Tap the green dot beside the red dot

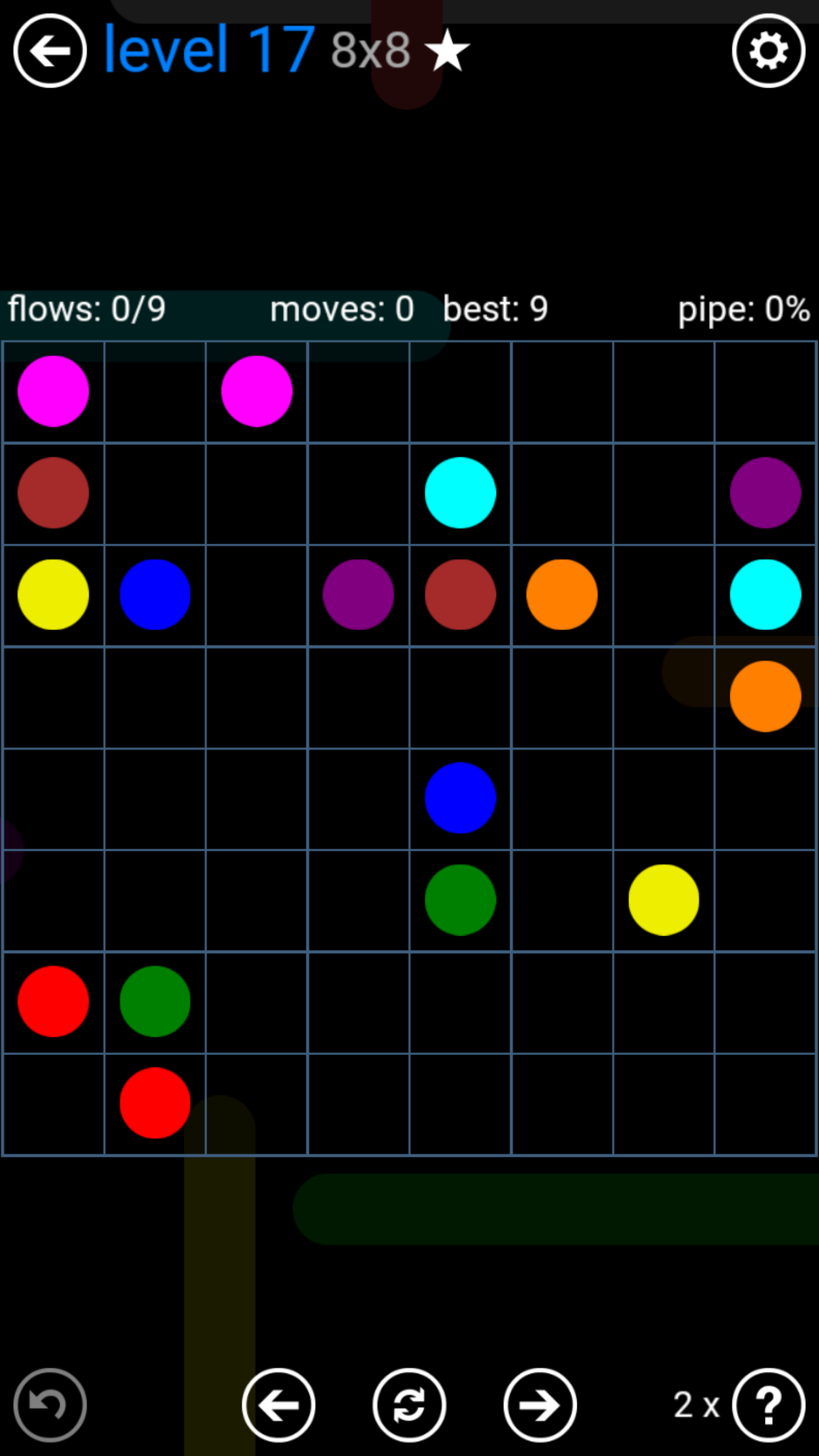(155, 1001)
